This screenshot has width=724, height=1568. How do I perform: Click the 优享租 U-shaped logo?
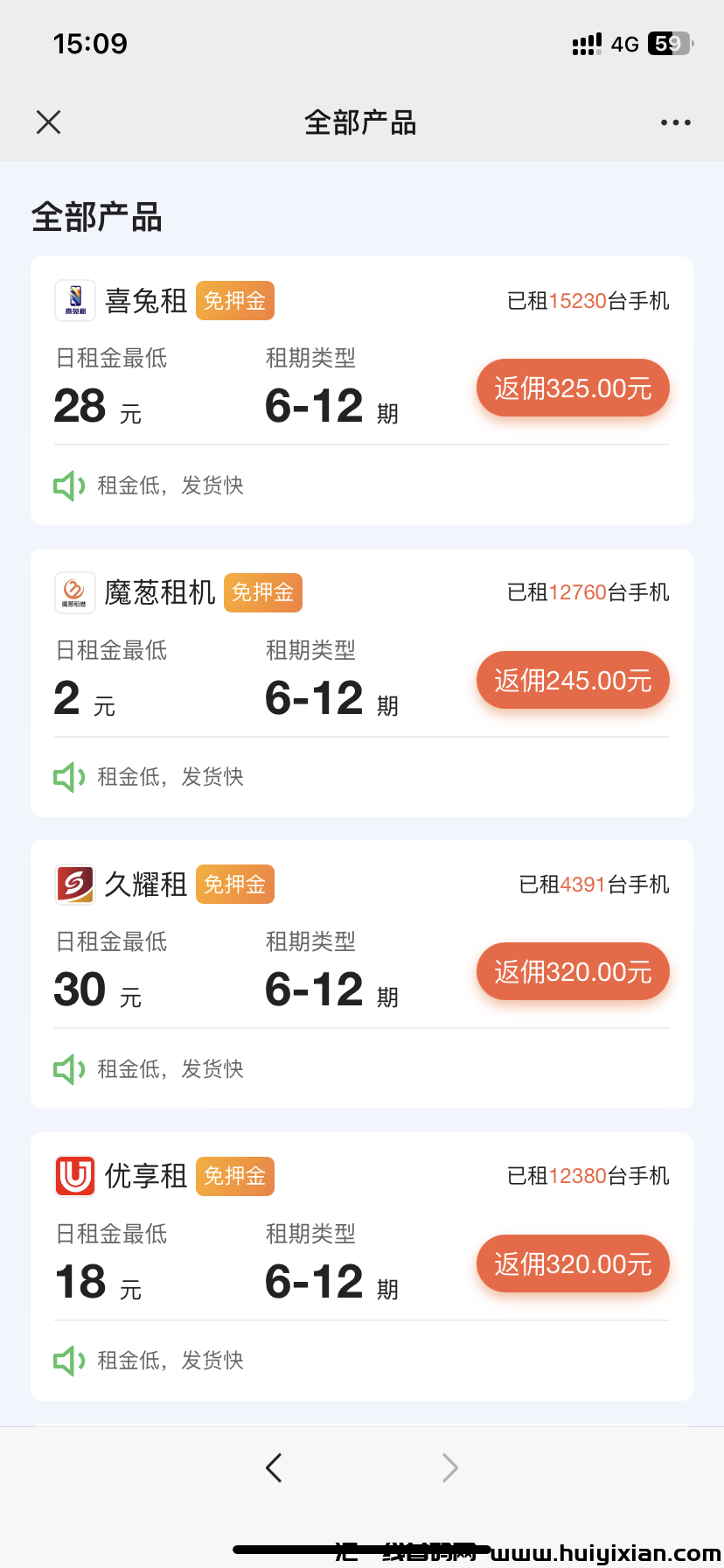[73, 1176]
